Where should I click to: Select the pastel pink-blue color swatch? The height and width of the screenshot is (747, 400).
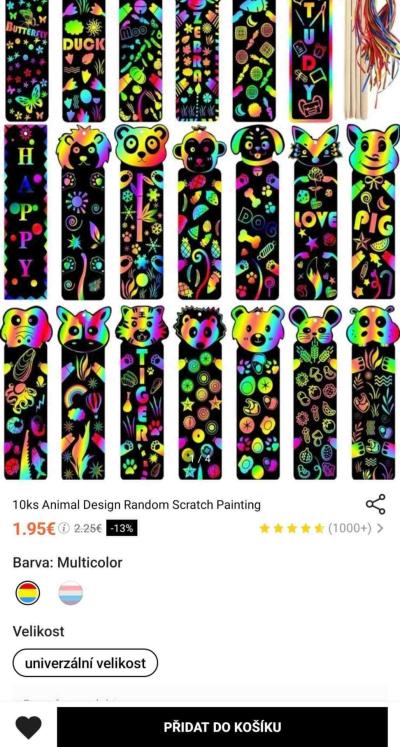click(x=70, y=593)
